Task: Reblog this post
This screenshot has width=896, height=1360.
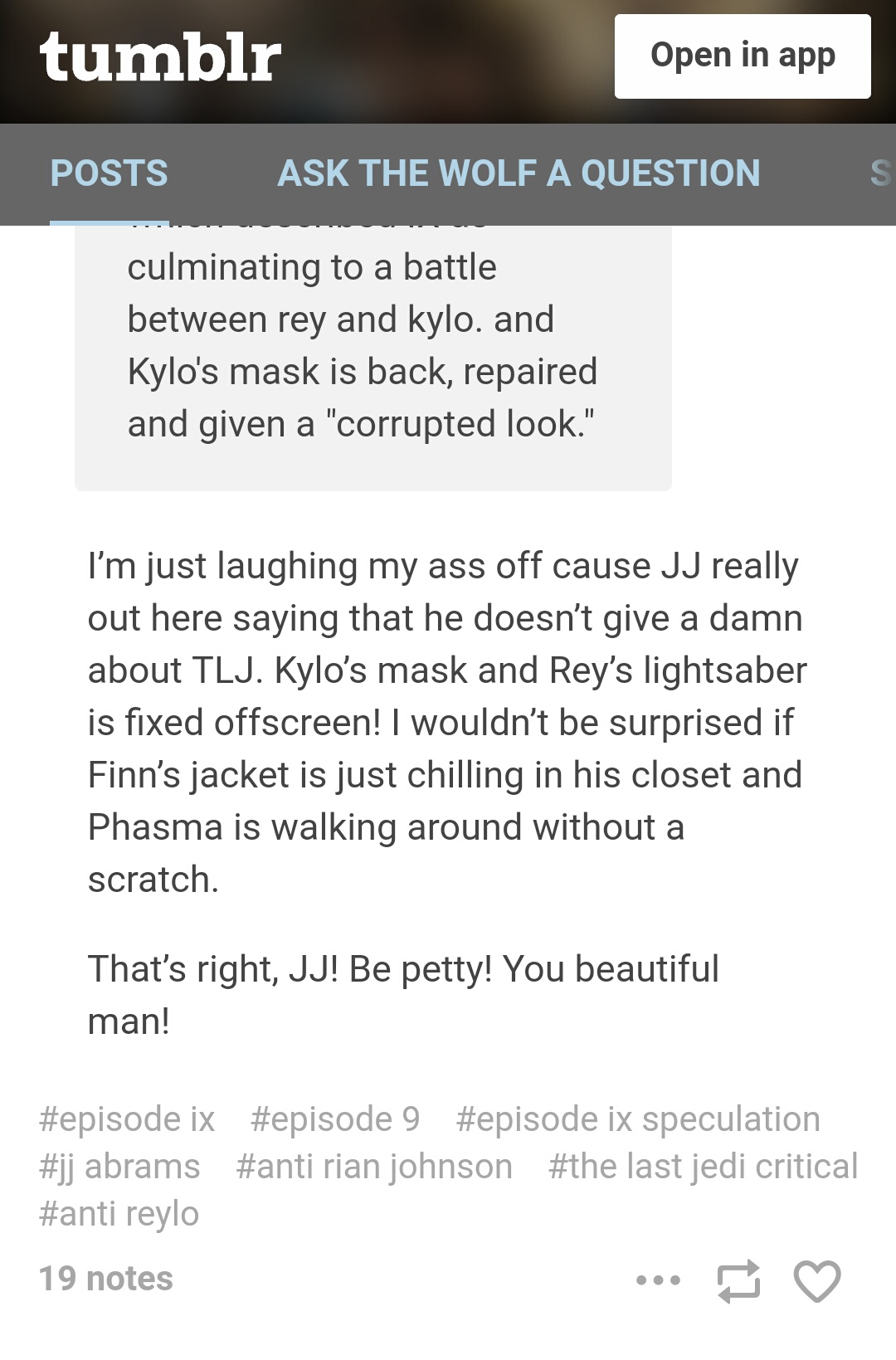Action: pos(738,1280)
